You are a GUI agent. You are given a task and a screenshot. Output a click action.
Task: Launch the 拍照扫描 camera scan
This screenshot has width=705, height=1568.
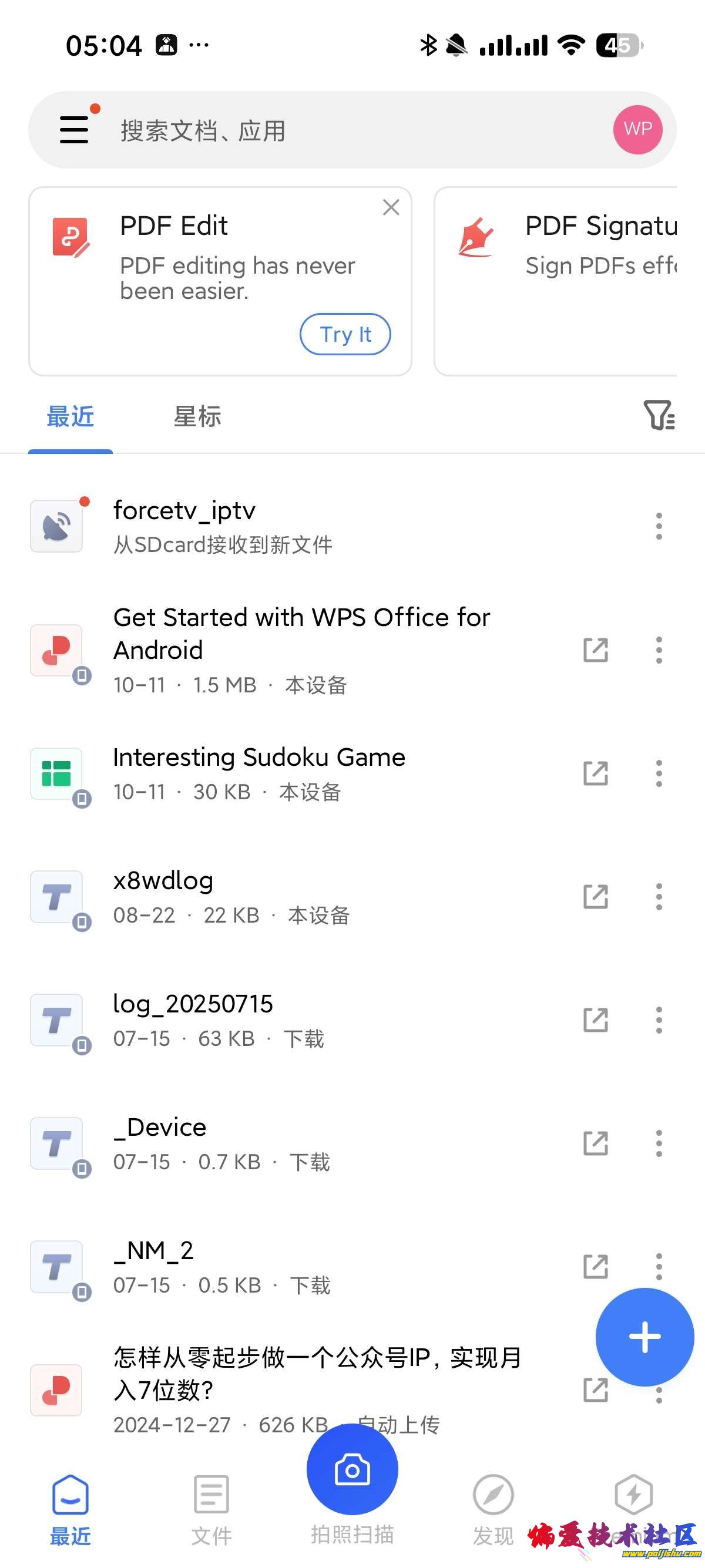pos(352,1471)
